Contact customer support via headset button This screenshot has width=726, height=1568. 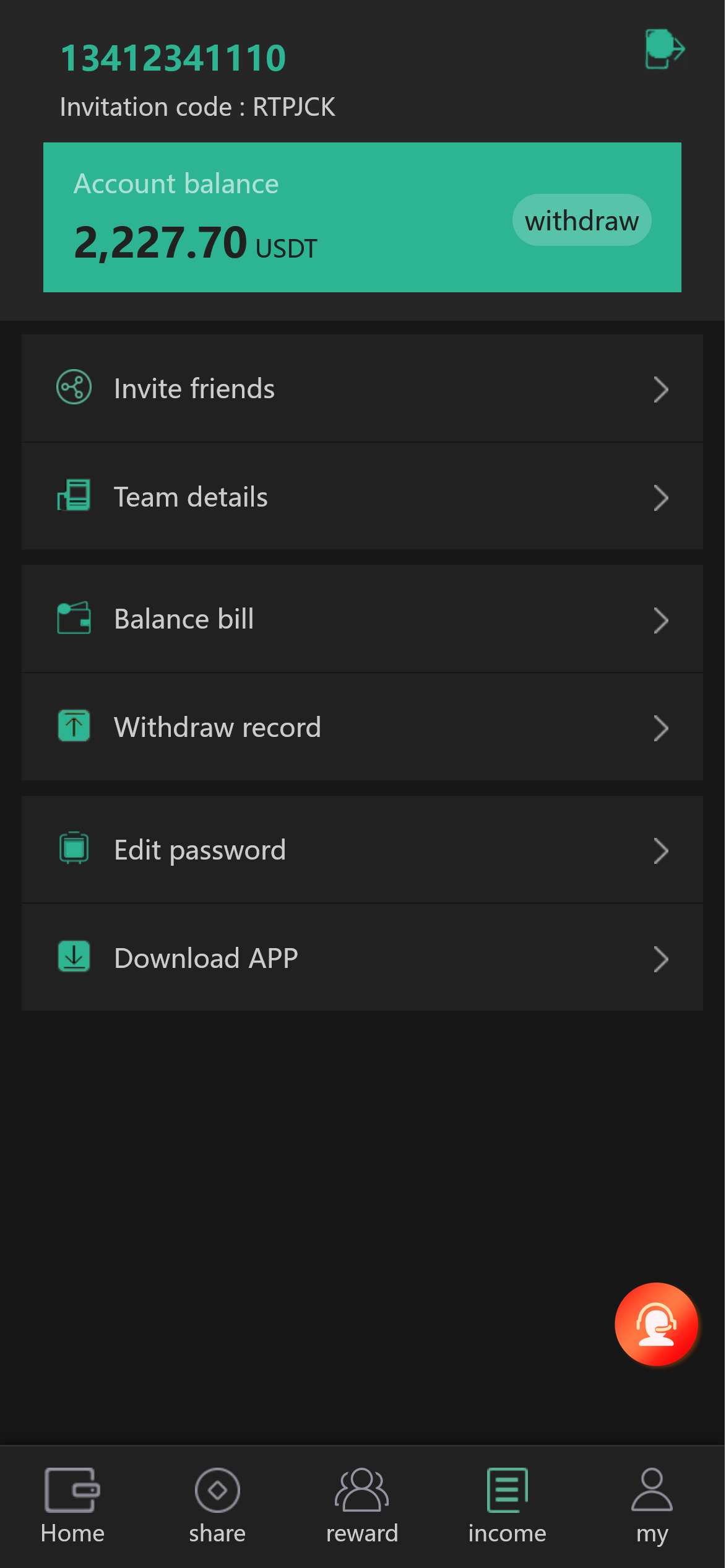point(656,1324)
